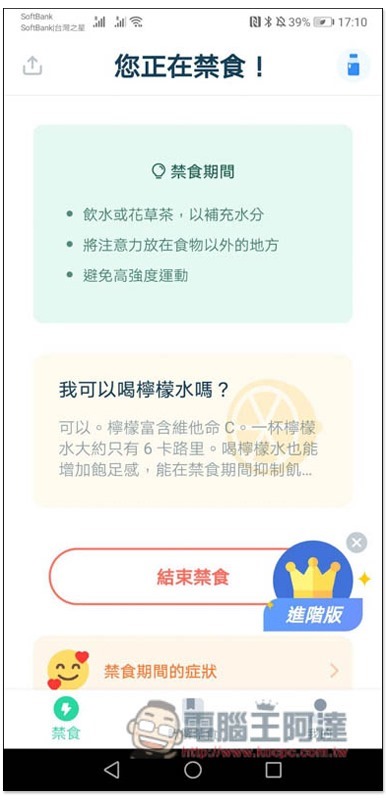Open the lemon water question card

(193, 431)
